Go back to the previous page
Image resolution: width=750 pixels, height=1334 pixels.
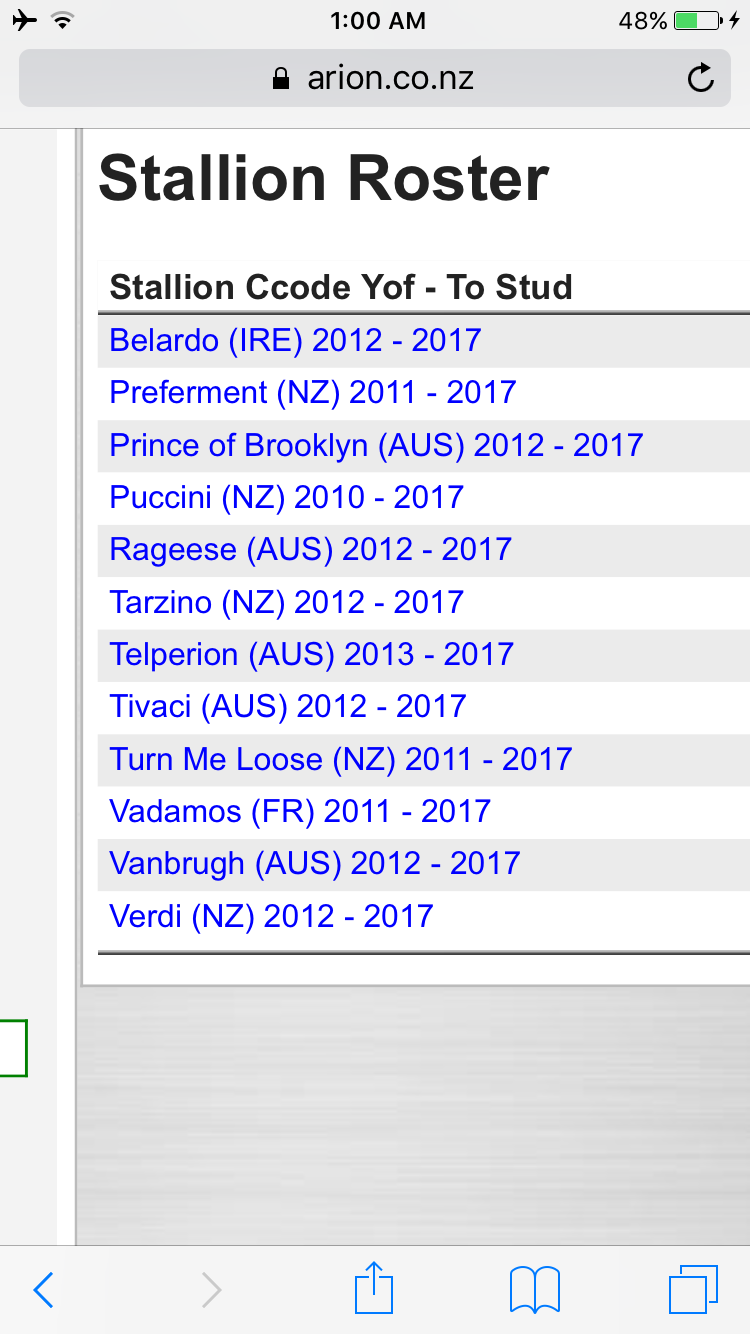click(x=43, y=1290)
